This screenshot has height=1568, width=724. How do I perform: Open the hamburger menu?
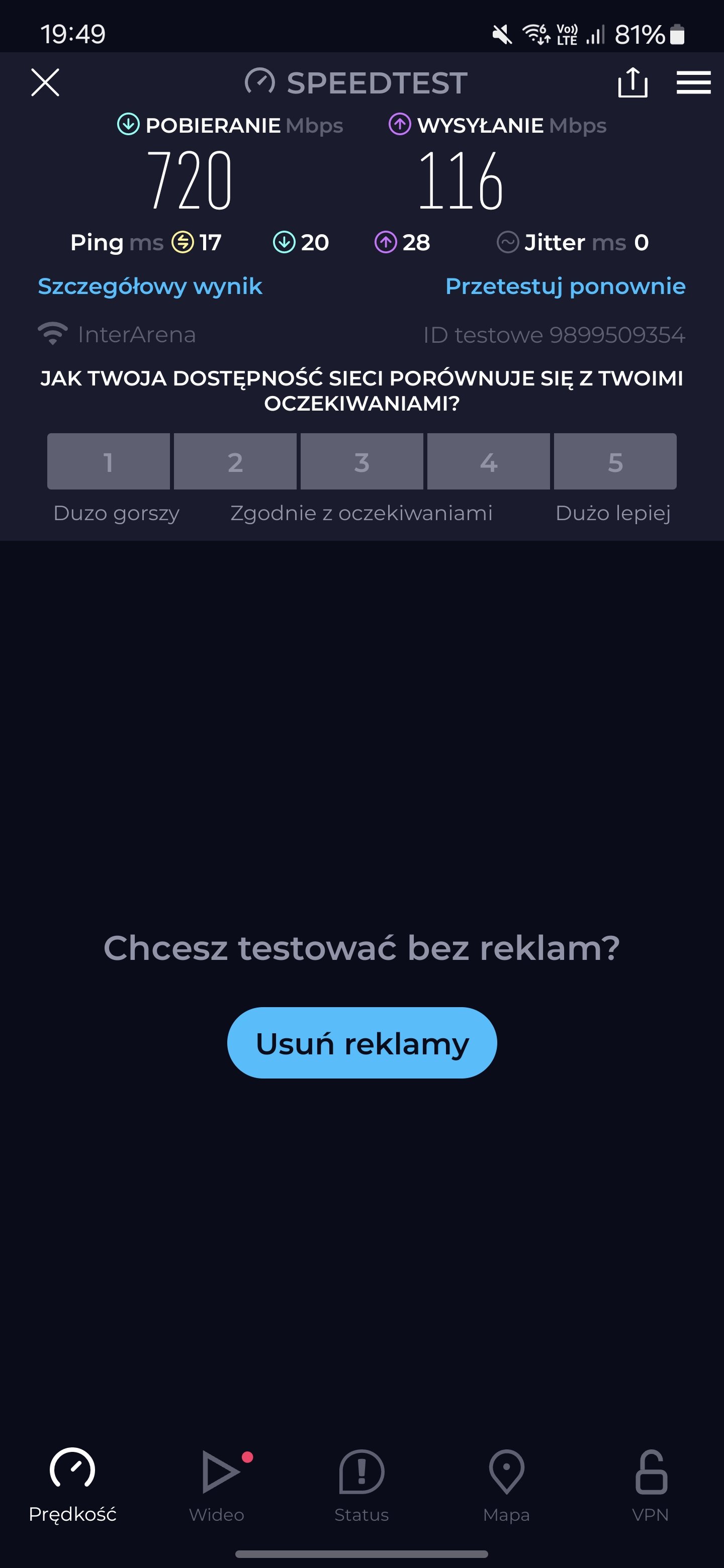[693, 82]
